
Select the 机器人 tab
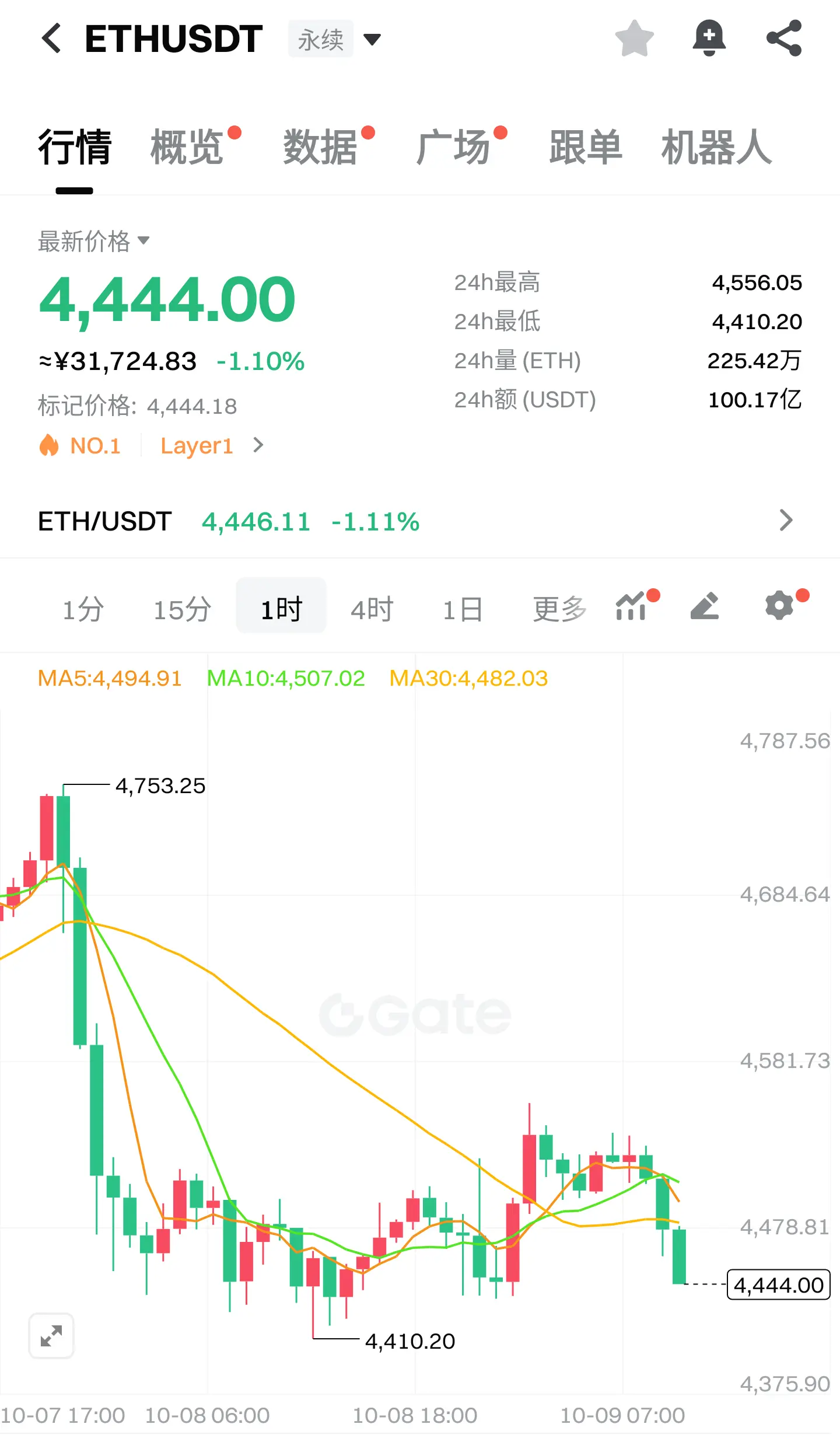coord(716,147)
